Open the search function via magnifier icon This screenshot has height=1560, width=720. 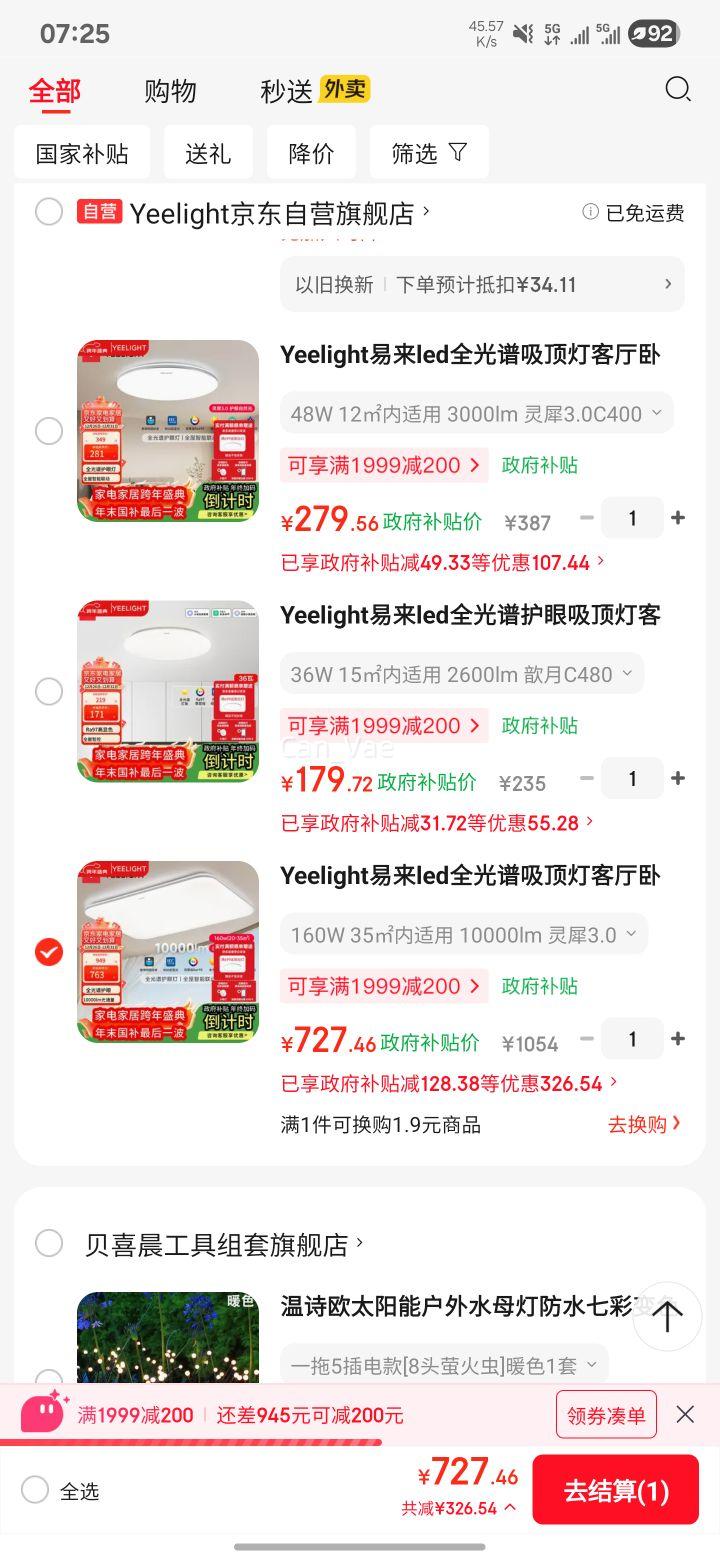(678, 89)
